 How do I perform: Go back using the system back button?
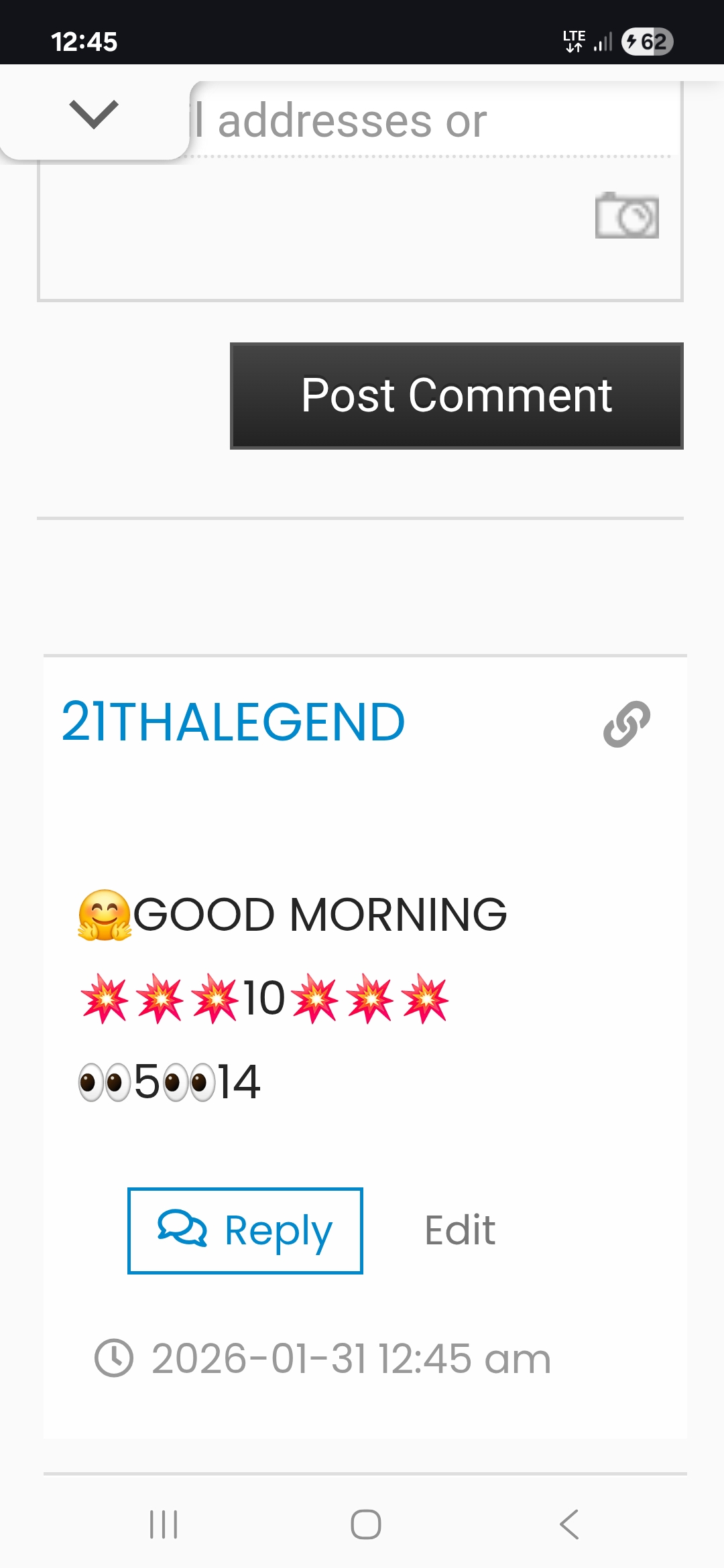click(569, 1524)
